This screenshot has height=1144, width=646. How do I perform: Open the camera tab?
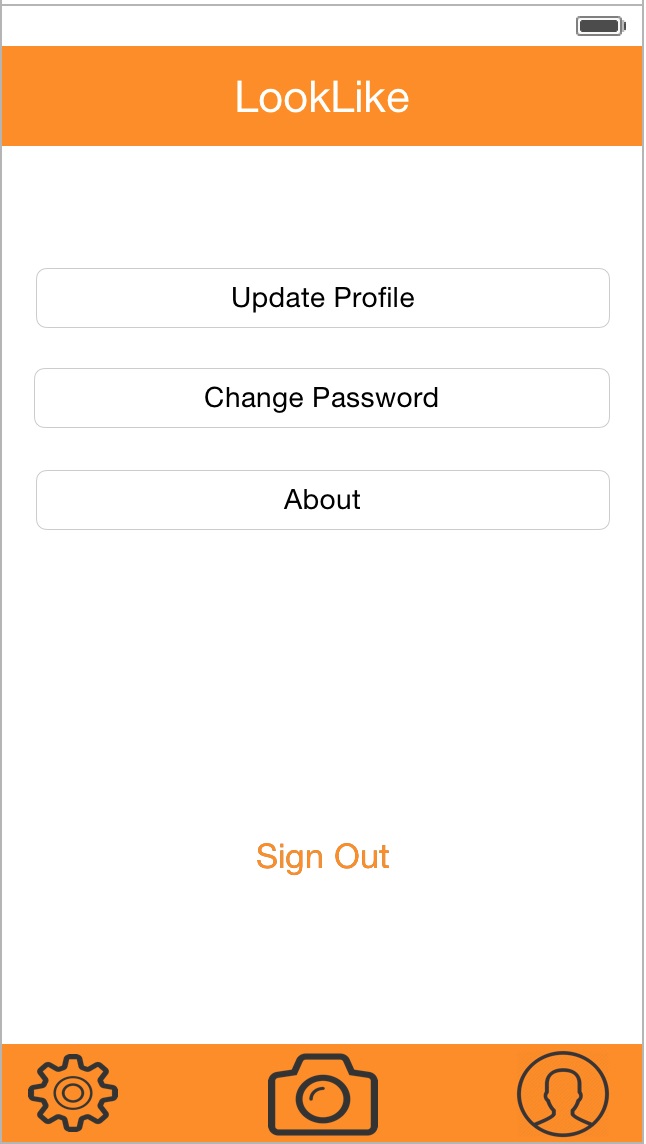[x=322, y=1094]
